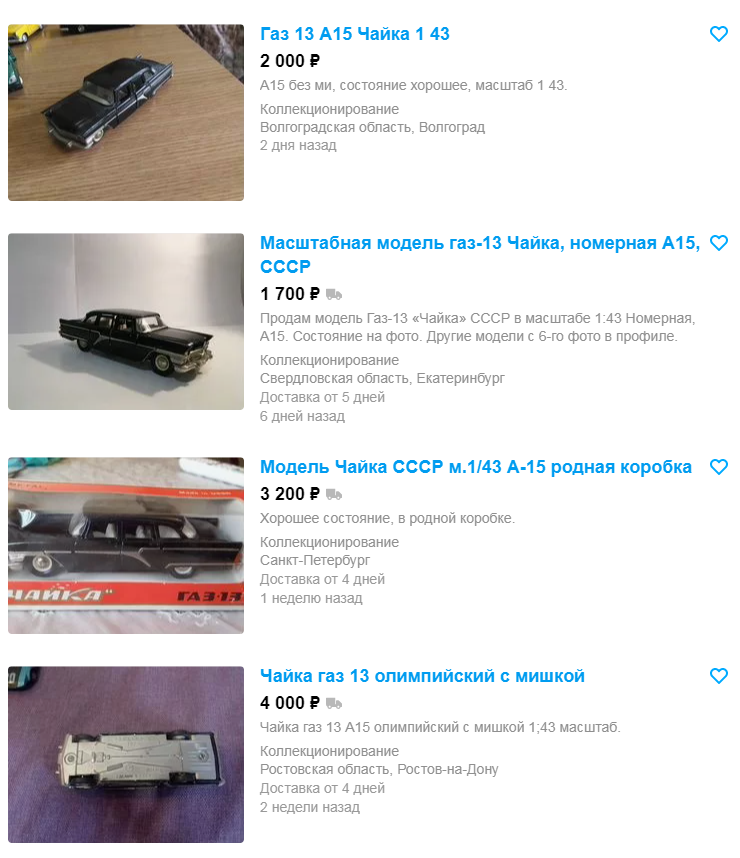Image resolution: width=740 pixels, height=858 pixels.
Task: View the photo of the Chaika in its original box
Action: pyautogui.click(x=125, y=540)
